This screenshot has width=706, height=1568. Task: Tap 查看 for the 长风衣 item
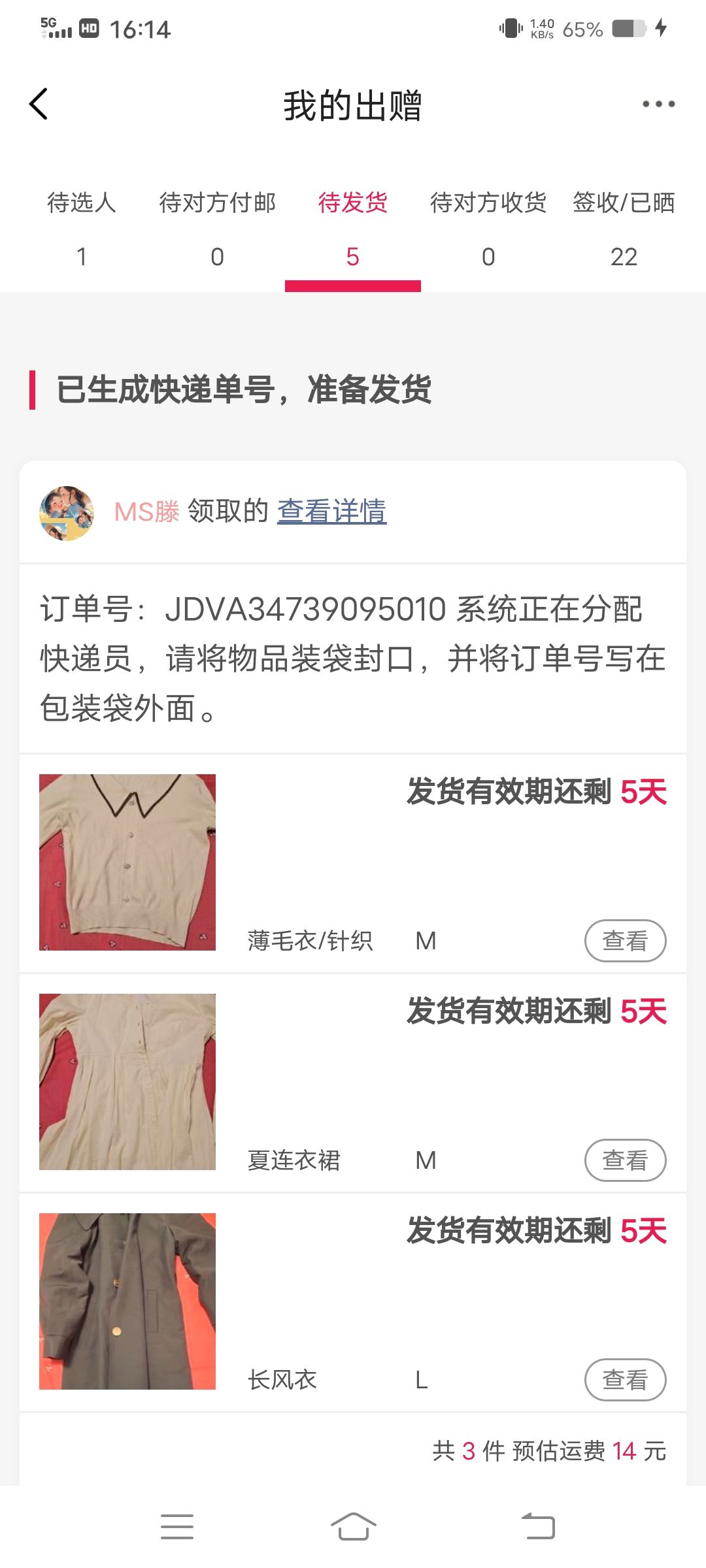[x=625, y=1380]
